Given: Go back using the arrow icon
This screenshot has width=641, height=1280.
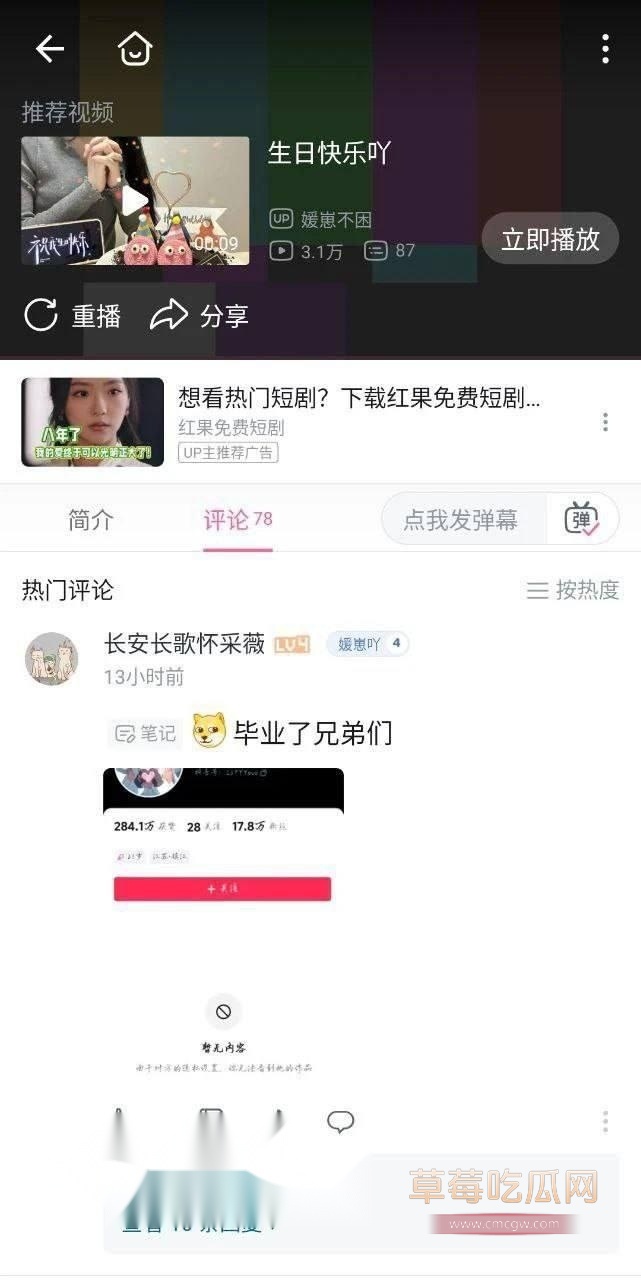Looking at the screenshot, I should click(x=49, y=48).
